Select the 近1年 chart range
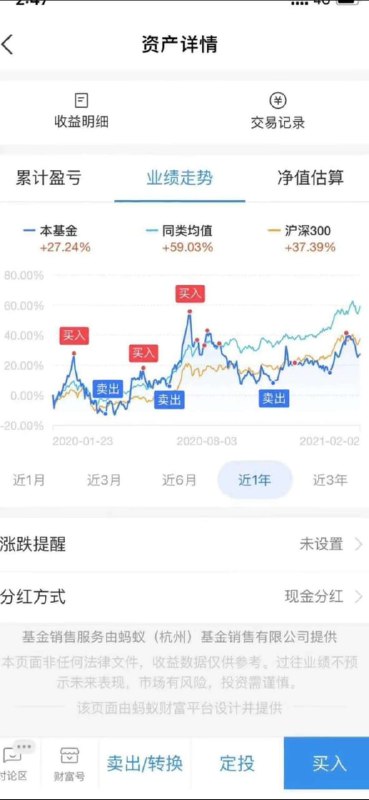 (255, 480)
